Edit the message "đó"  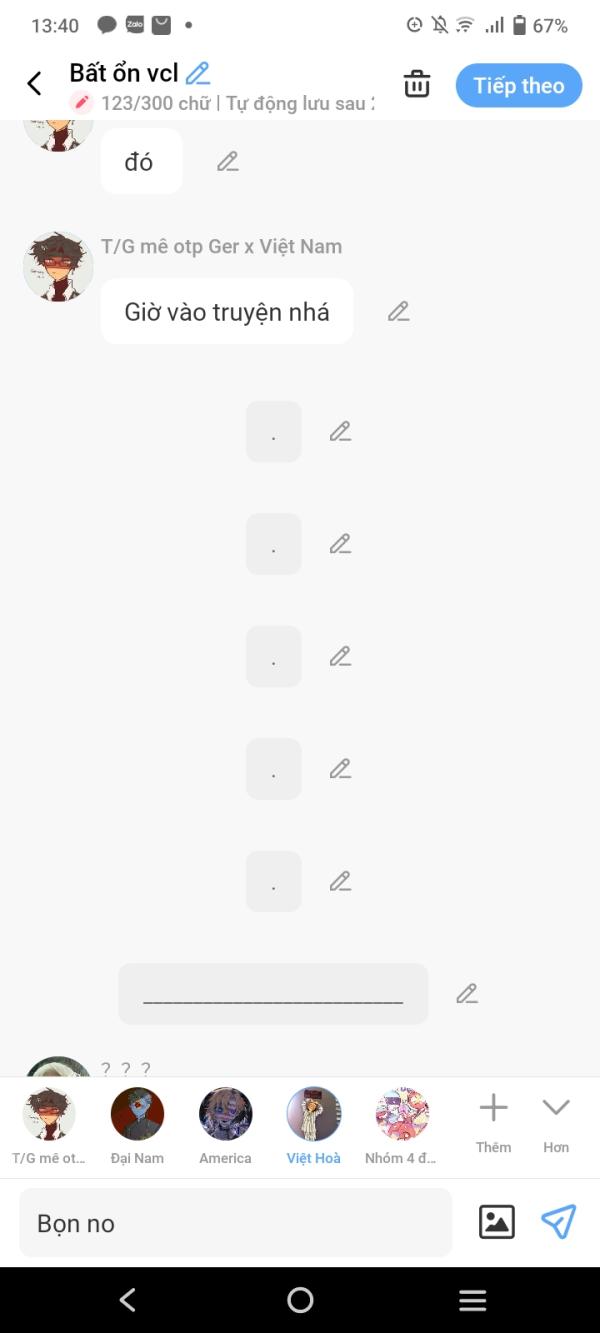(x=228, y=161)
